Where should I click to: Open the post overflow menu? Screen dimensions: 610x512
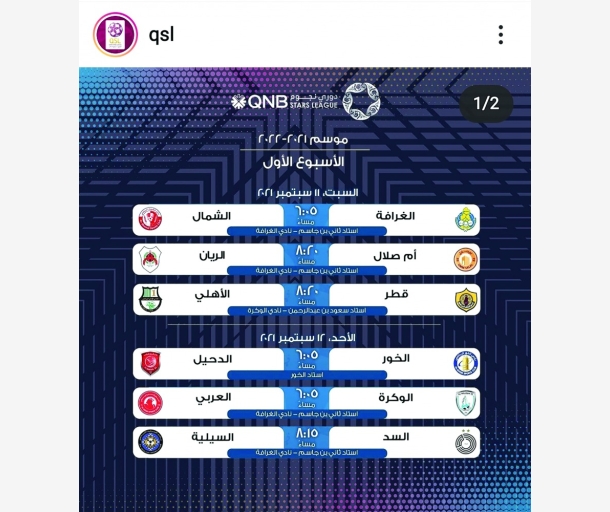500,34
